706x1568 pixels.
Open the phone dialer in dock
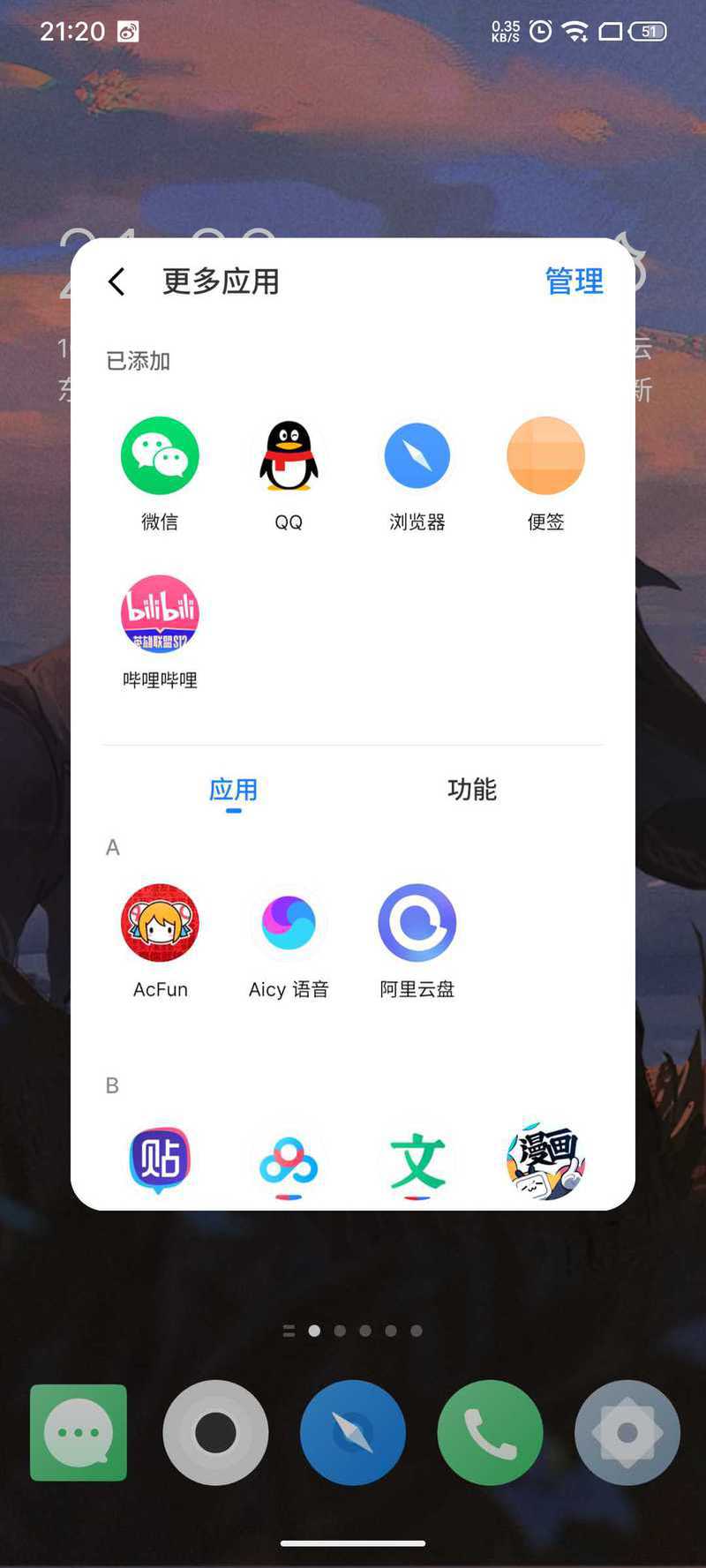pos(490,1432)
